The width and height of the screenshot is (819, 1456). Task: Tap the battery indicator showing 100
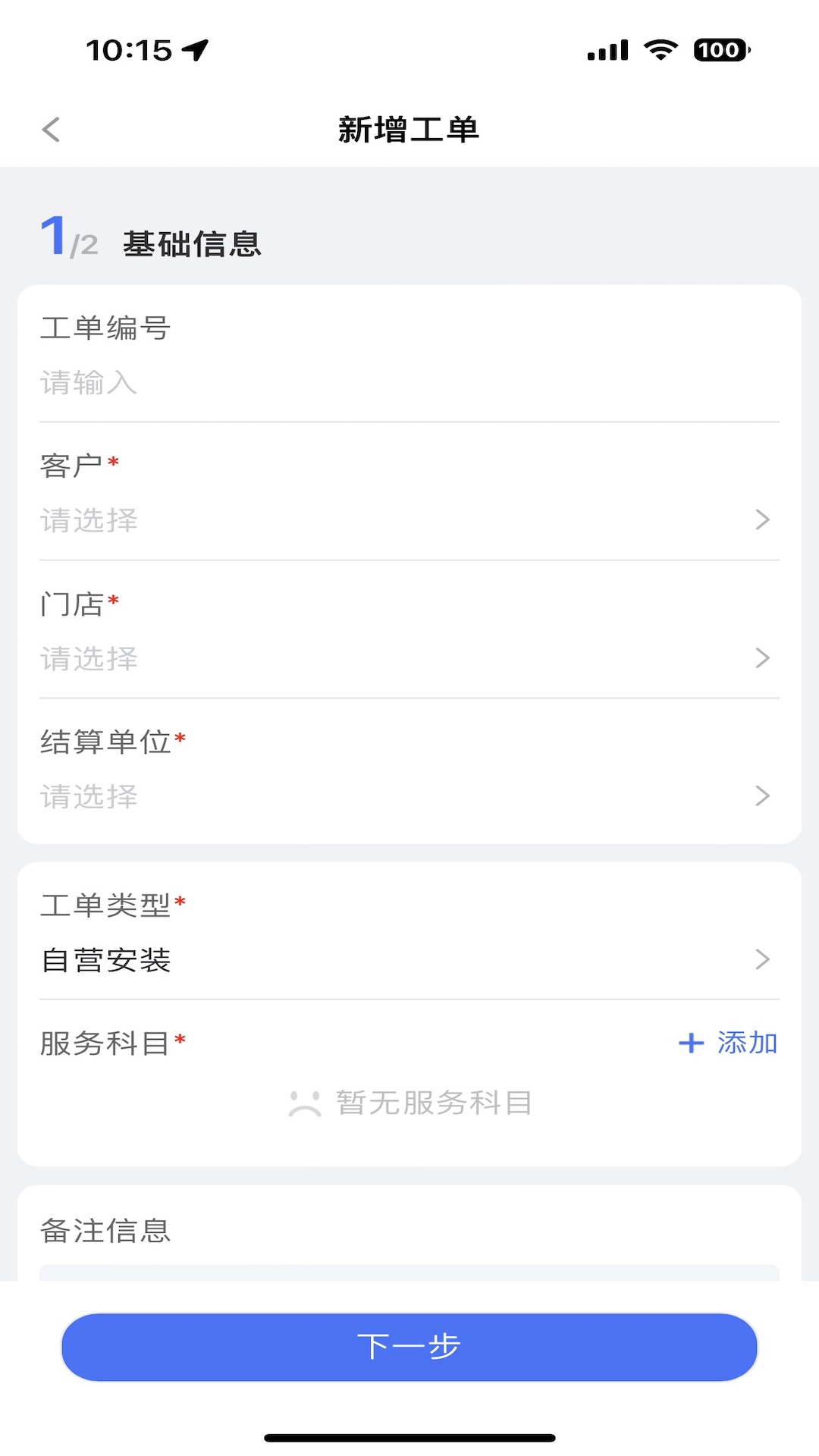click(x=719, y=49)
